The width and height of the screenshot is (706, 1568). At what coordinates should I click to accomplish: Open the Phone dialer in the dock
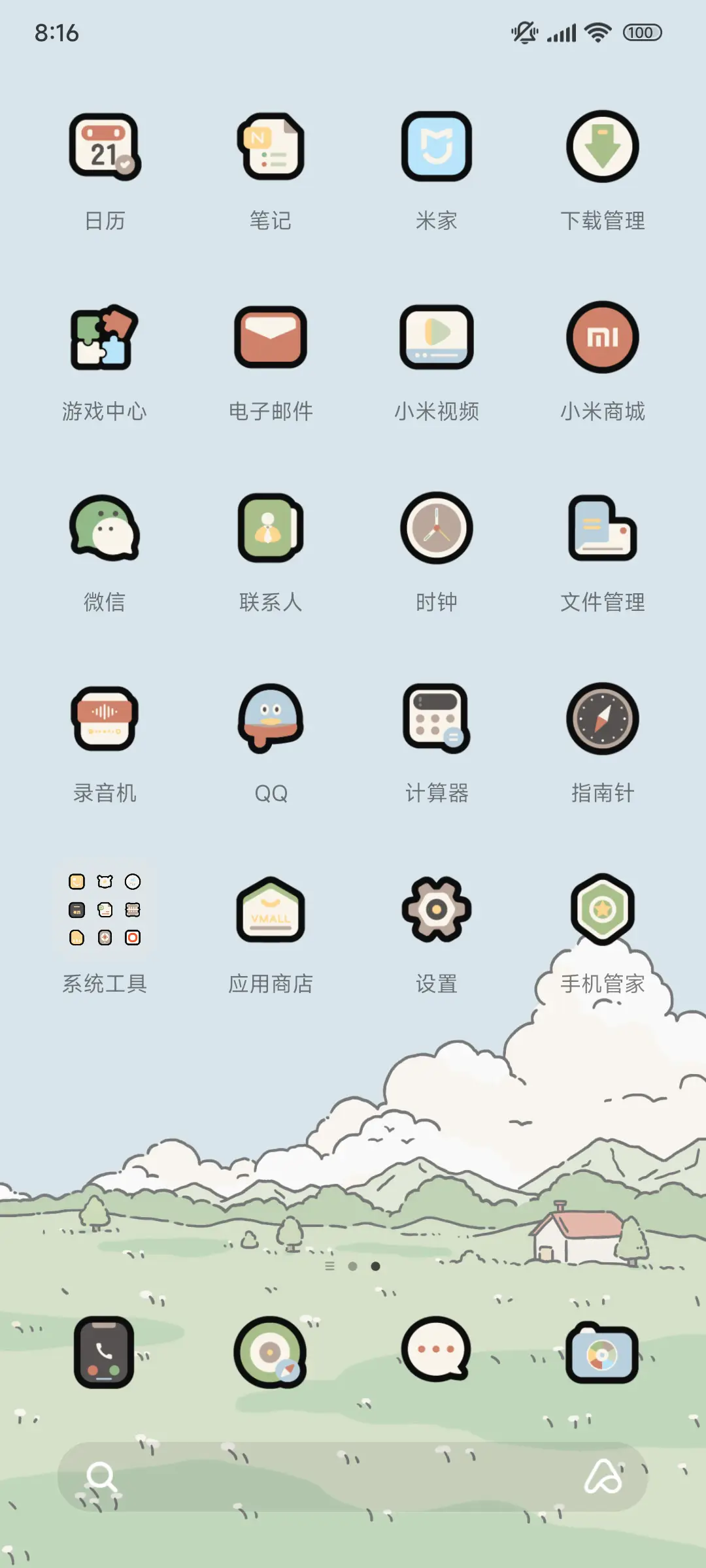pyautogui.click(x=105, y=1350)
